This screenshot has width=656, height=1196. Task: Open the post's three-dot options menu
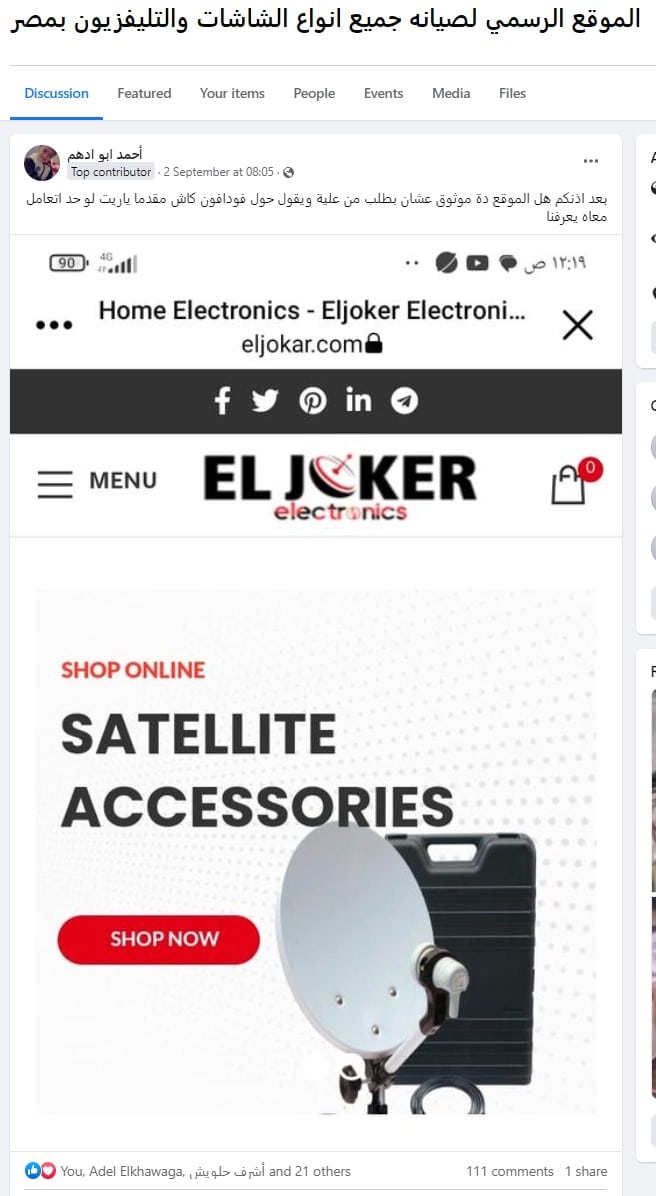click(590, 161)
